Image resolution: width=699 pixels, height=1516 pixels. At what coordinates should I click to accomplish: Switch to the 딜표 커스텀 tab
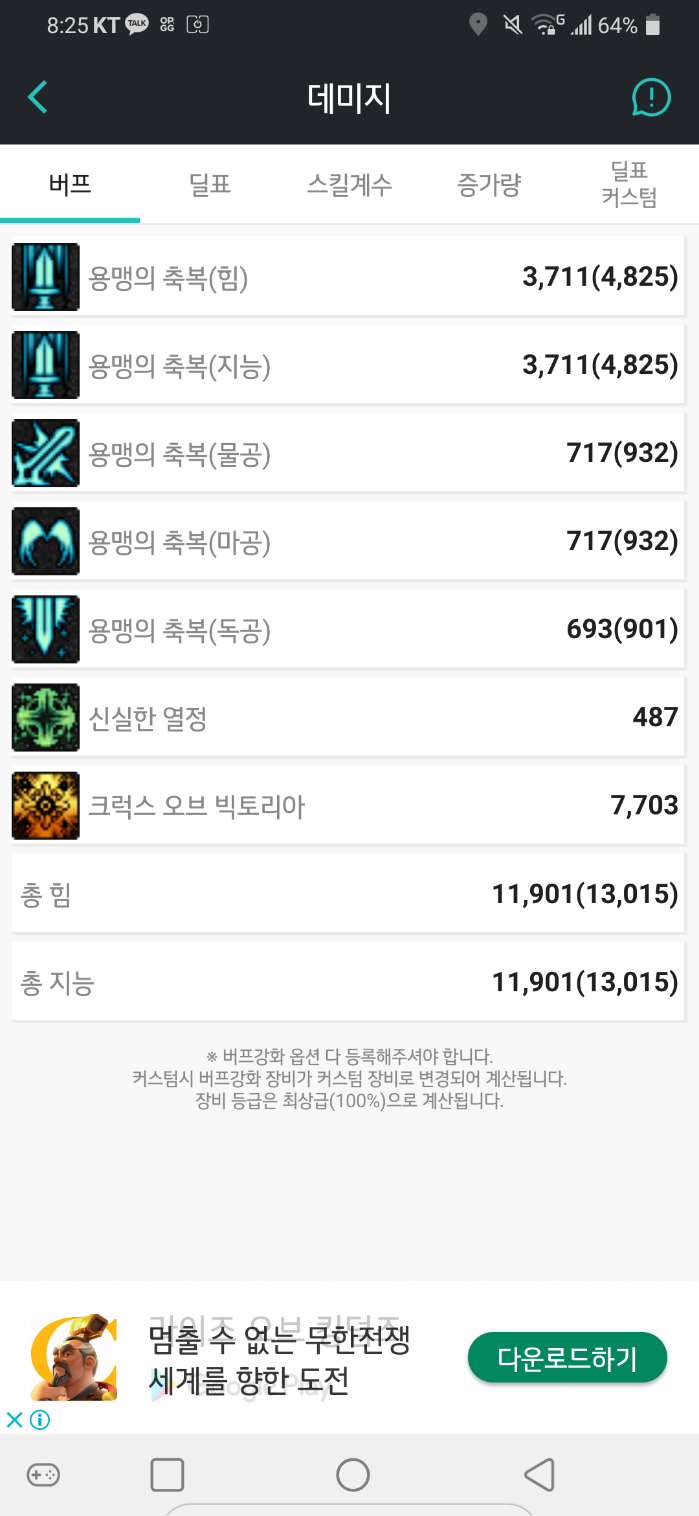pos(629,184)
